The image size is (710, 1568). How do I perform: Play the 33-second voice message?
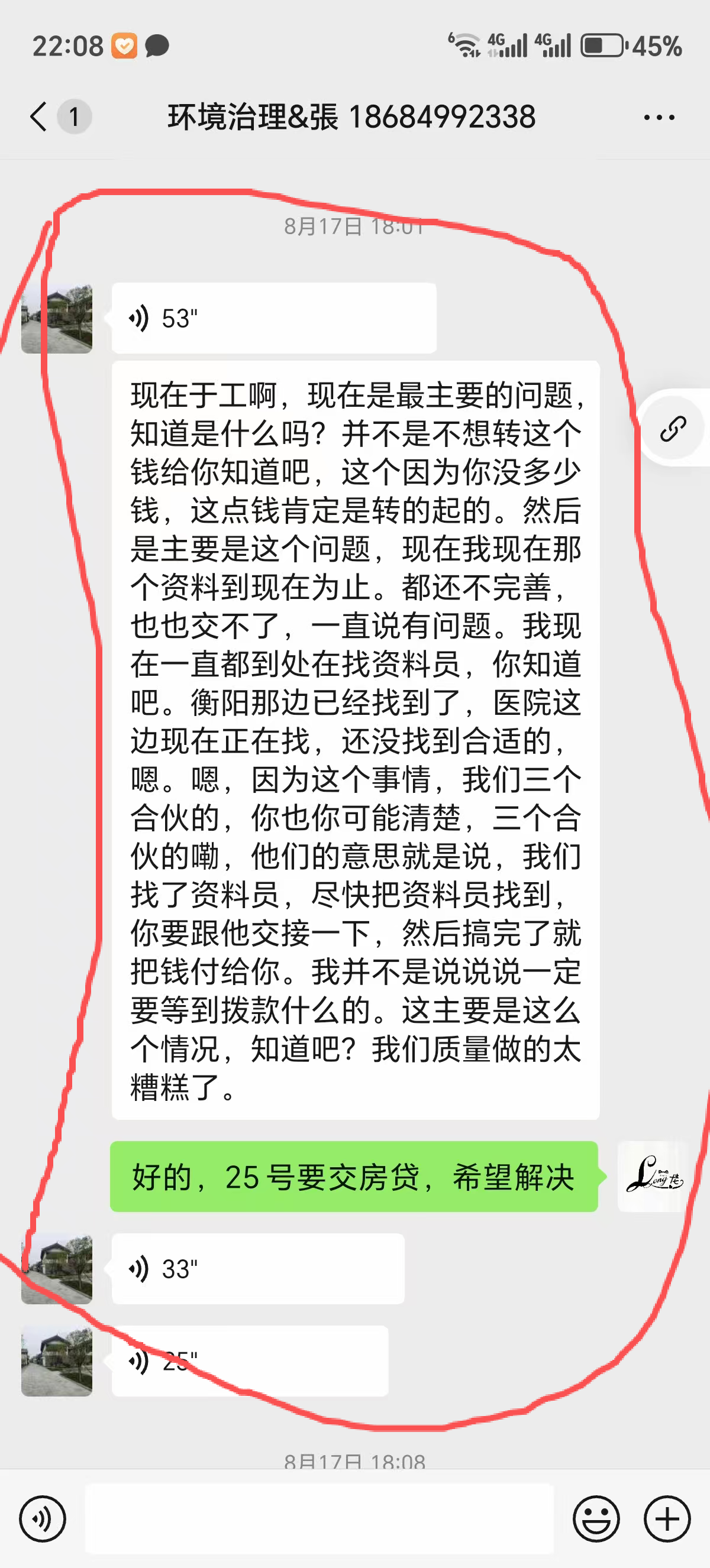[x=257, y=1269]
